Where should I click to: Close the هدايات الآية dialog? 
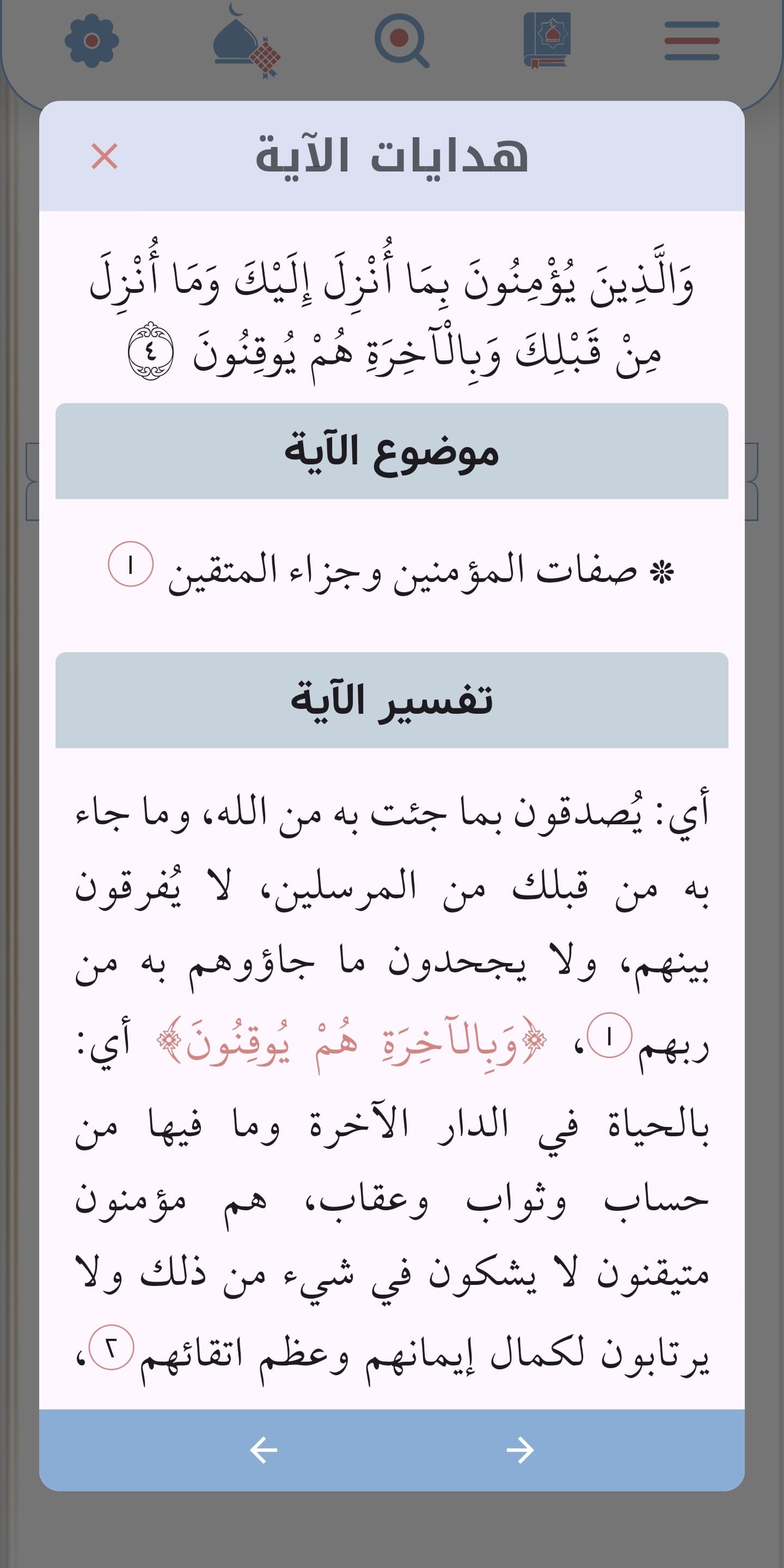tap(104, 156)
